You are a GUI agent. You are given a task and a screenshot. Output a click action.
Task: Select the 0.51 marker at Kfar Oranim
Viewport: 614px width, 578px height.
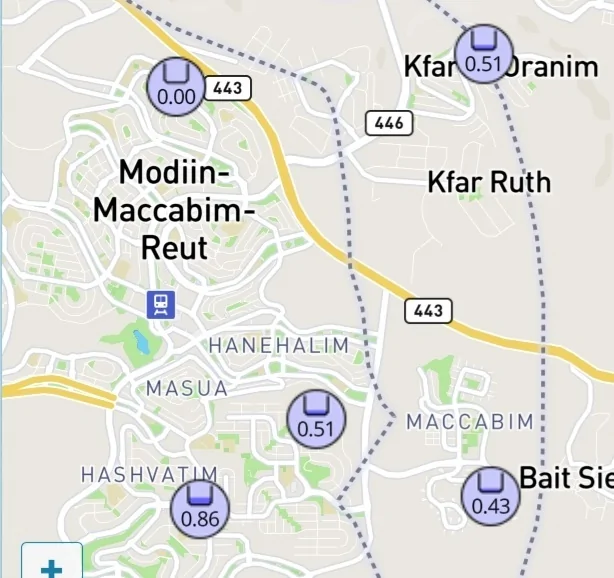pos(483,53)
